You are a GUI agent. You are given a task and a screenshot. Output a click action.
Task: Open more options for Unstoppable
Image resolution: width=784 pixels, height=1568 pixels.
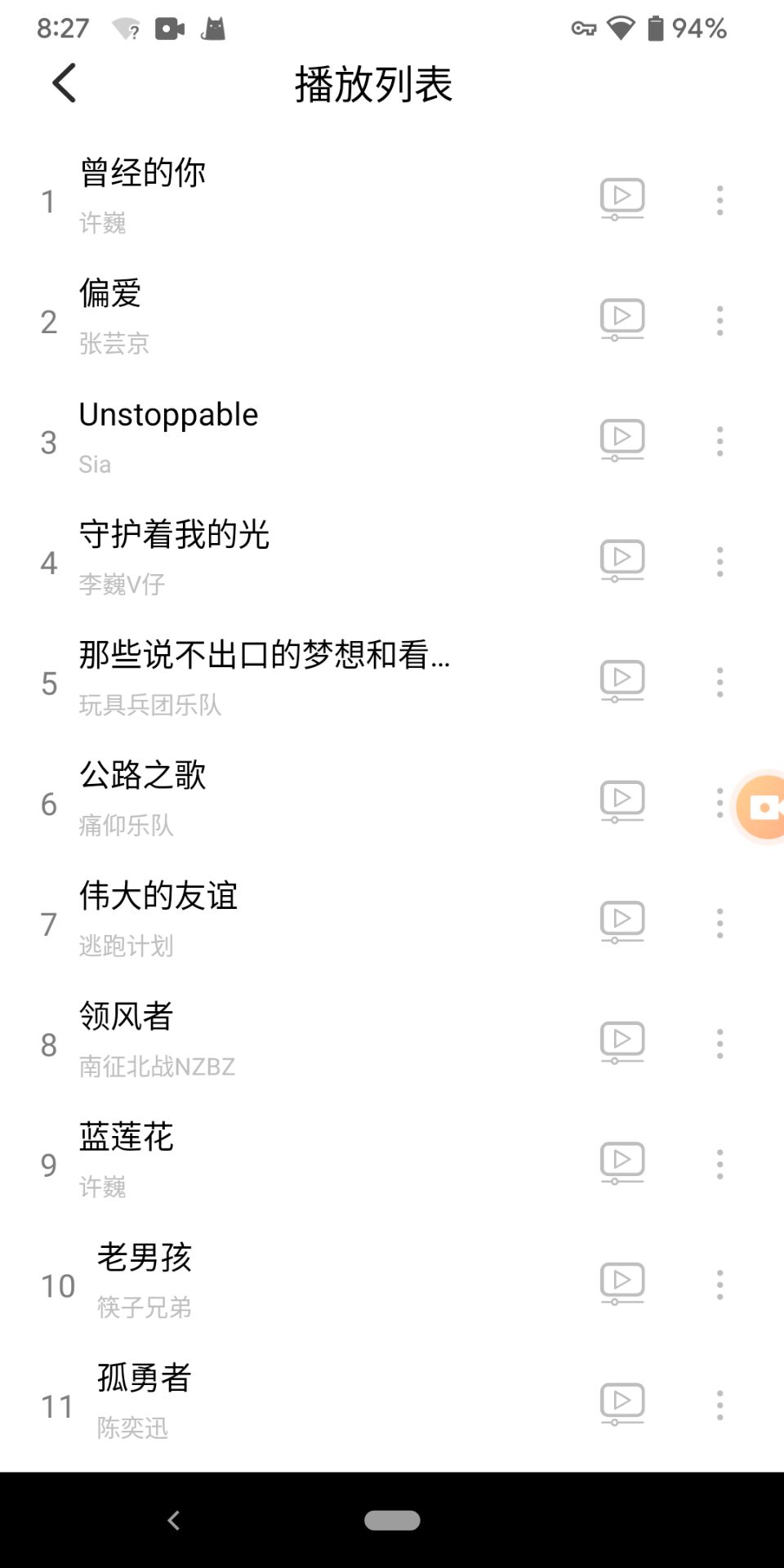pos(719,441)
